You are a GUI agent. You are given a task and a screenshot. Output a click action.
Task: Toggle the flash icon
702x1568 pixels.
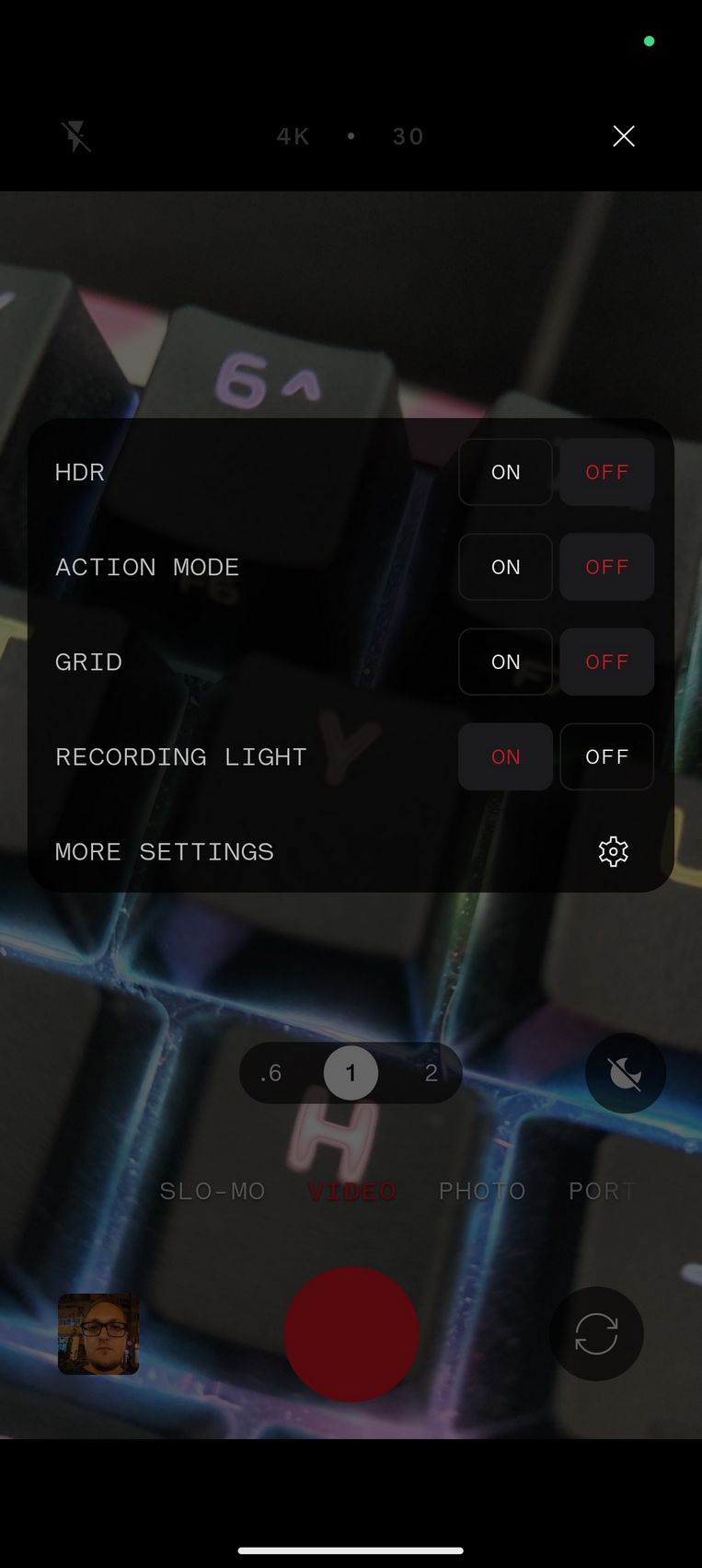coord(76,136)
